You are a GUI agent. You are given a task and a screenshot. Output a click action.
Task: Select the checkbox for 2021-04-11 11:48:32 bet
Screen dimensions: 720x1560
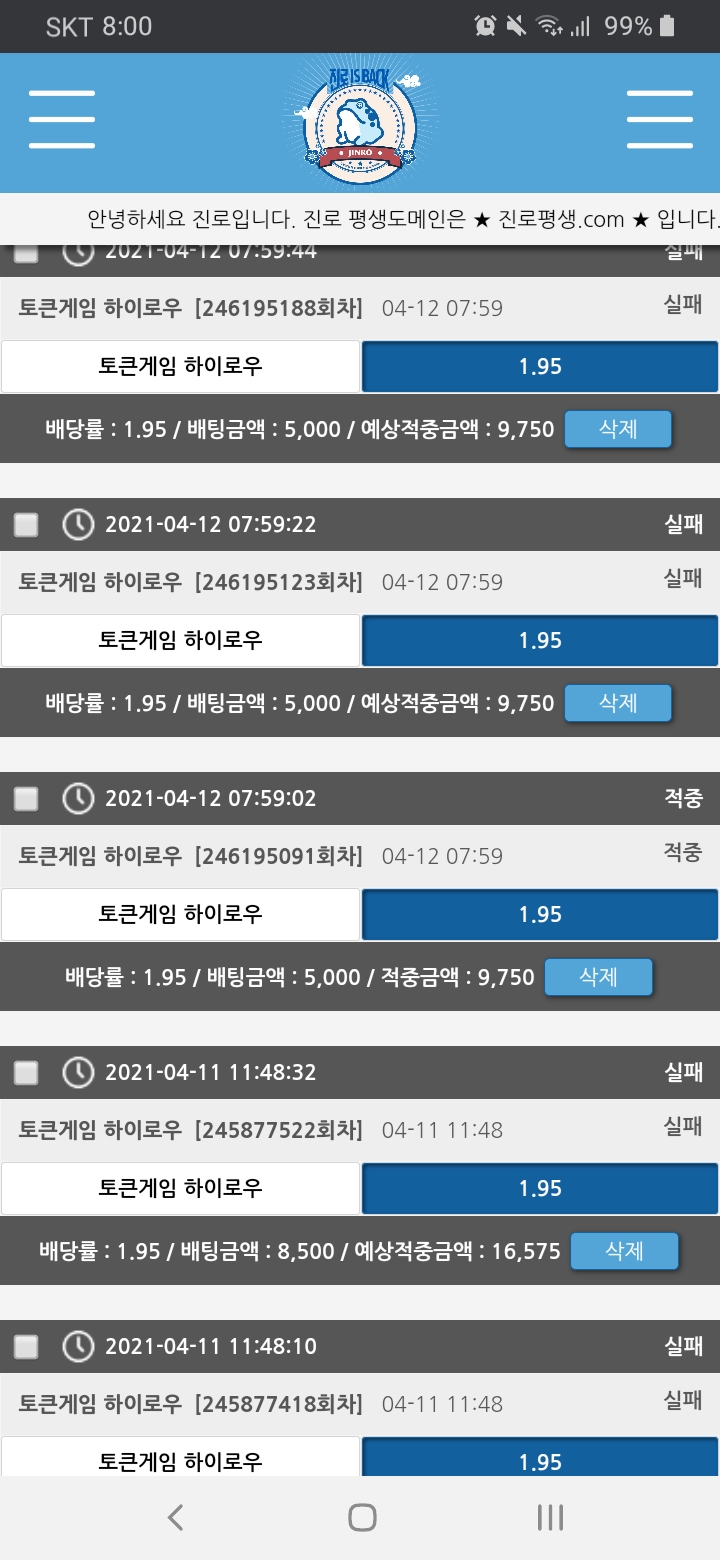click(x=26, y=1072)
